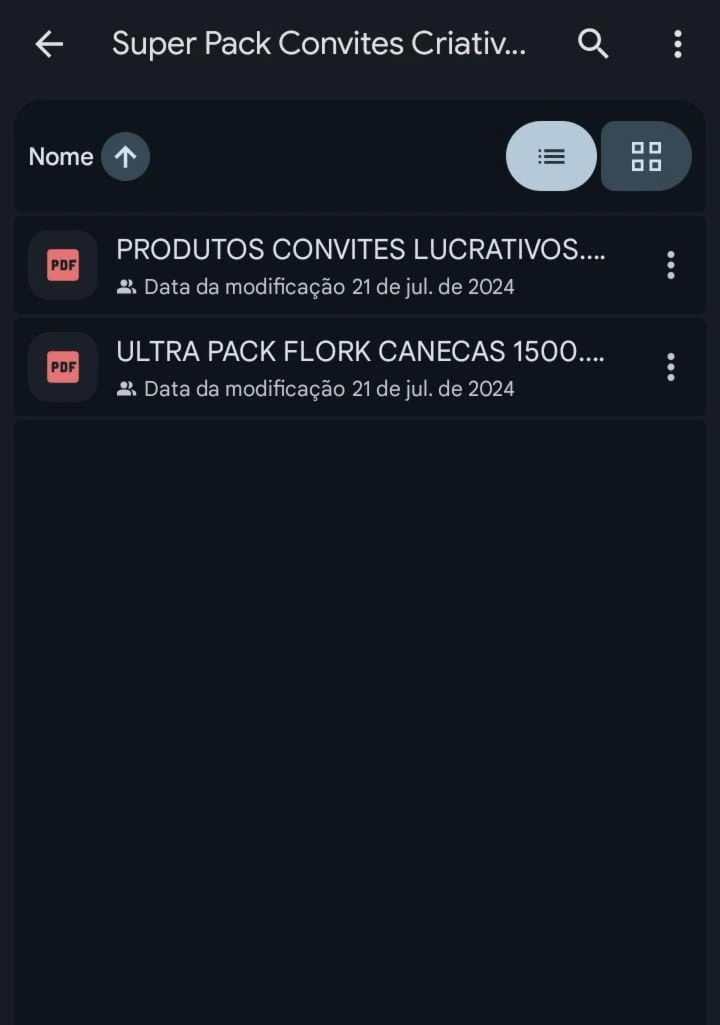The width and height of the screenshot is (720, 1025).
Task: Open the folder overflow menu
Action: [x=678, y=44]
